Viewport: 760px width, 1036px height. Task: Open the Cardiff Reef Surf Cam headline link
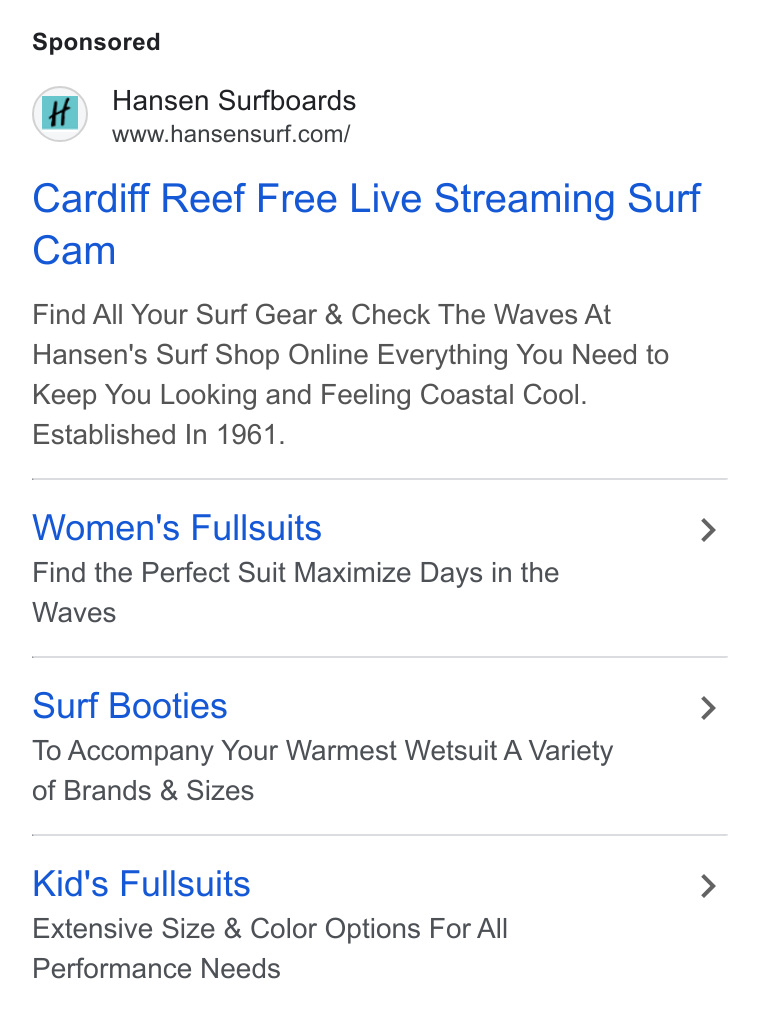tap(366, 224)
